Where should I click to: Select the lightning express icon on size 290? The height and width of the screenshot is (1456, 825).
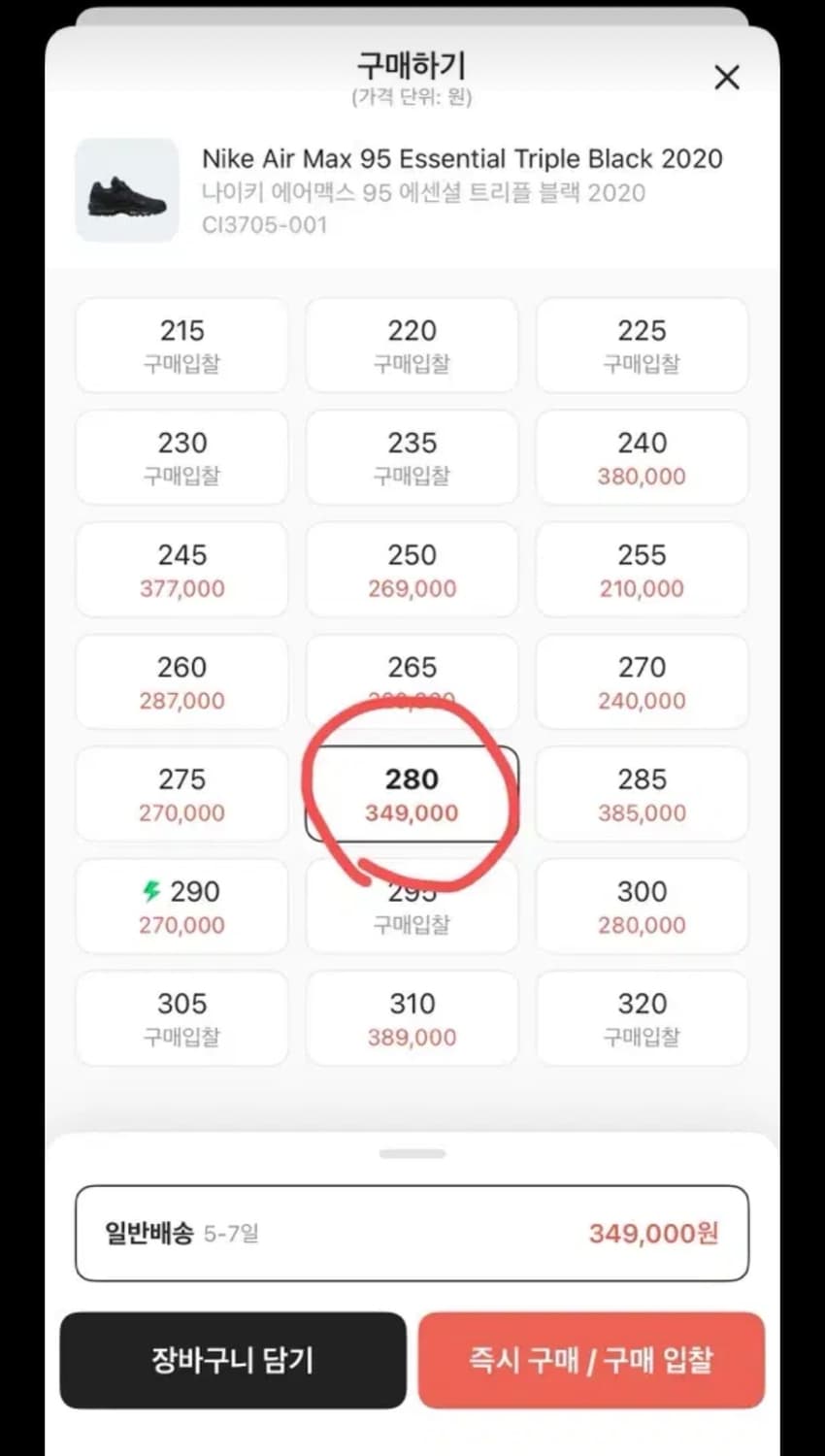coord(150,890)
